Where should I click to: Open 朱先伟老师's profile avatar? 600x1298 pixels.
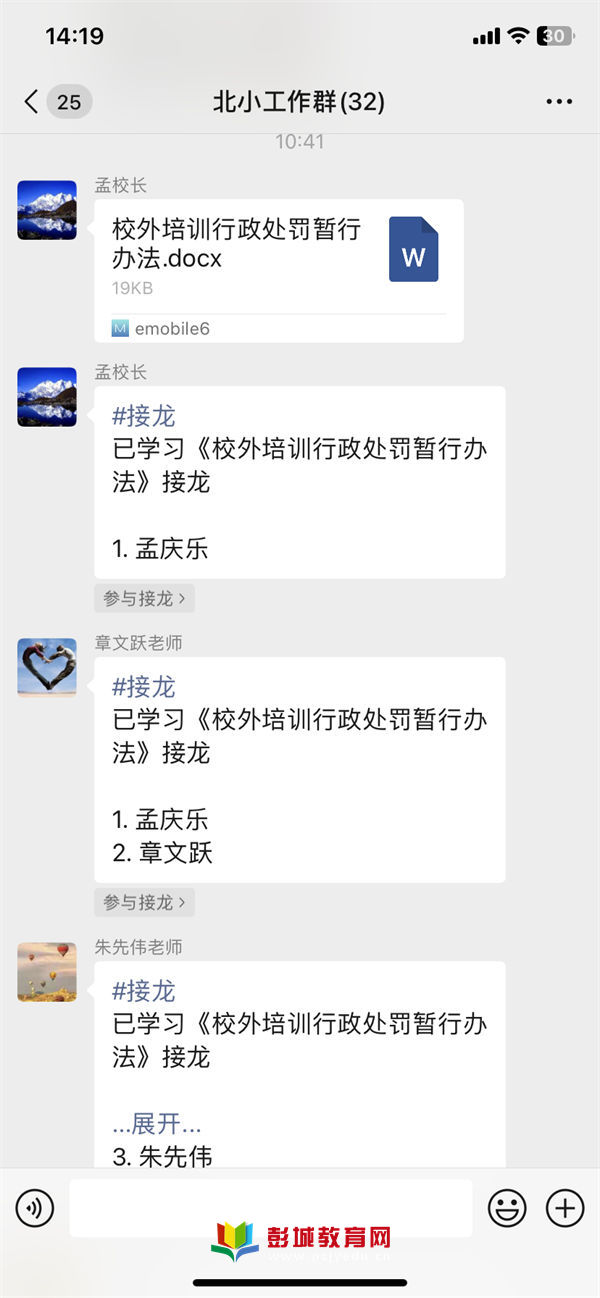pyautogui.click(x=47, y=972)
